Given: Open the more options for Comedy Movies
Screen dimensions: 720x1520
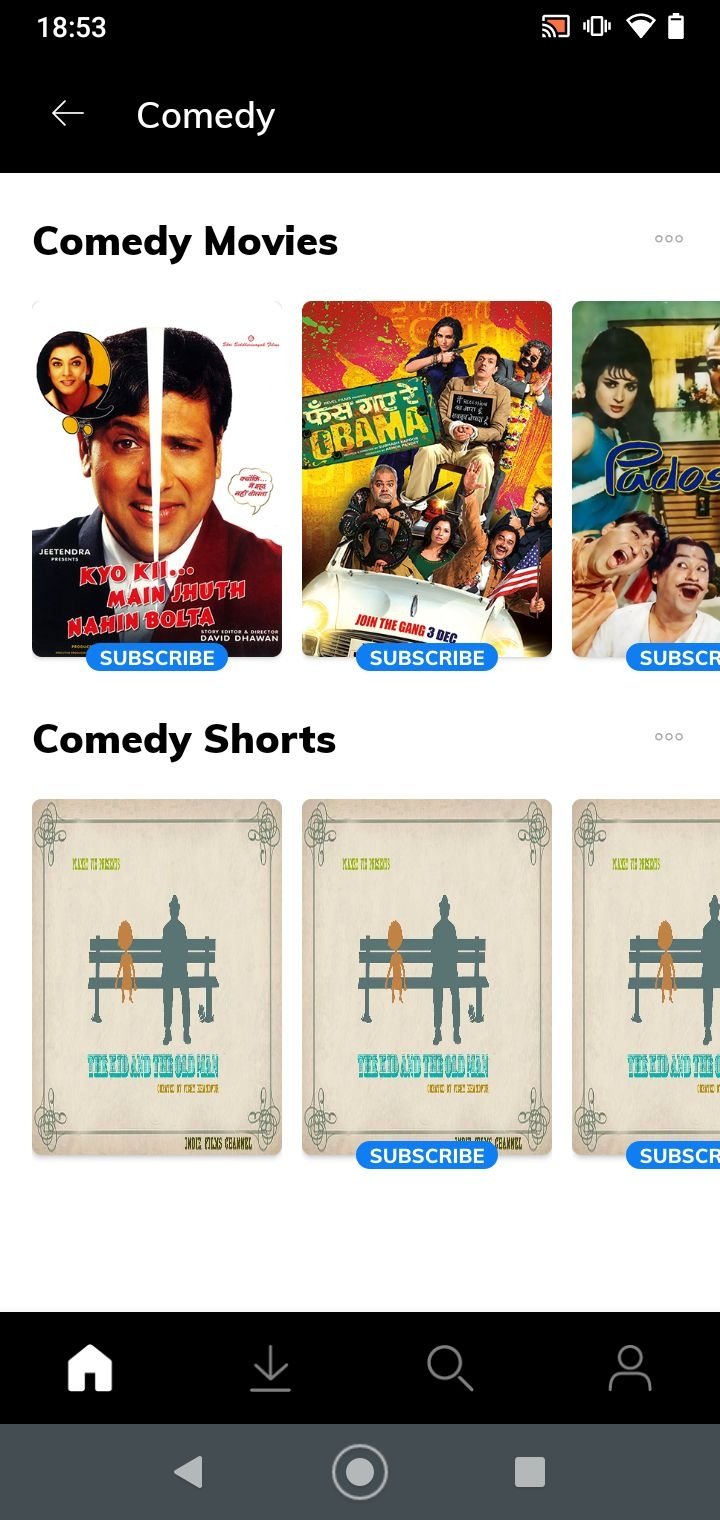Looking at the screenshot, I should click(669, 239).
